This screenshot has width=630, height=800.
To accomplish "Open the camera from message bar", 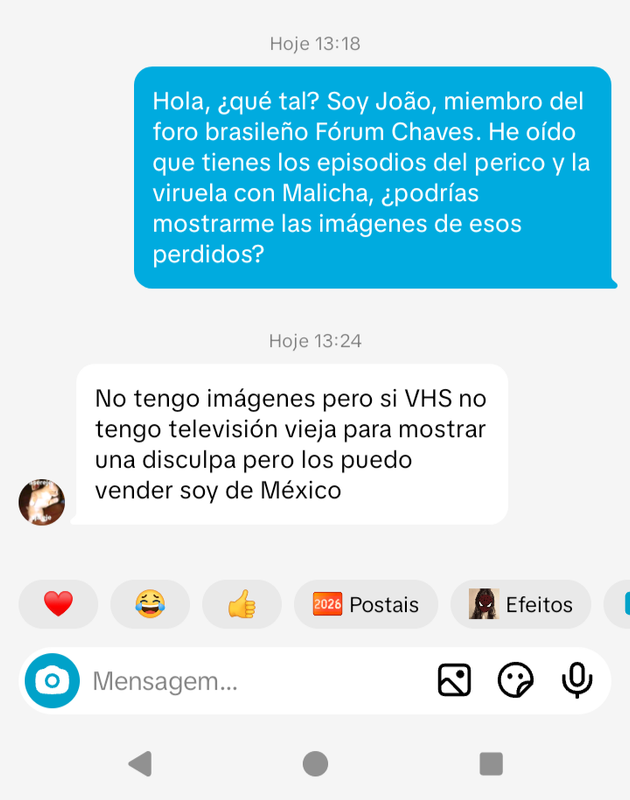I will tap(52, 681).
